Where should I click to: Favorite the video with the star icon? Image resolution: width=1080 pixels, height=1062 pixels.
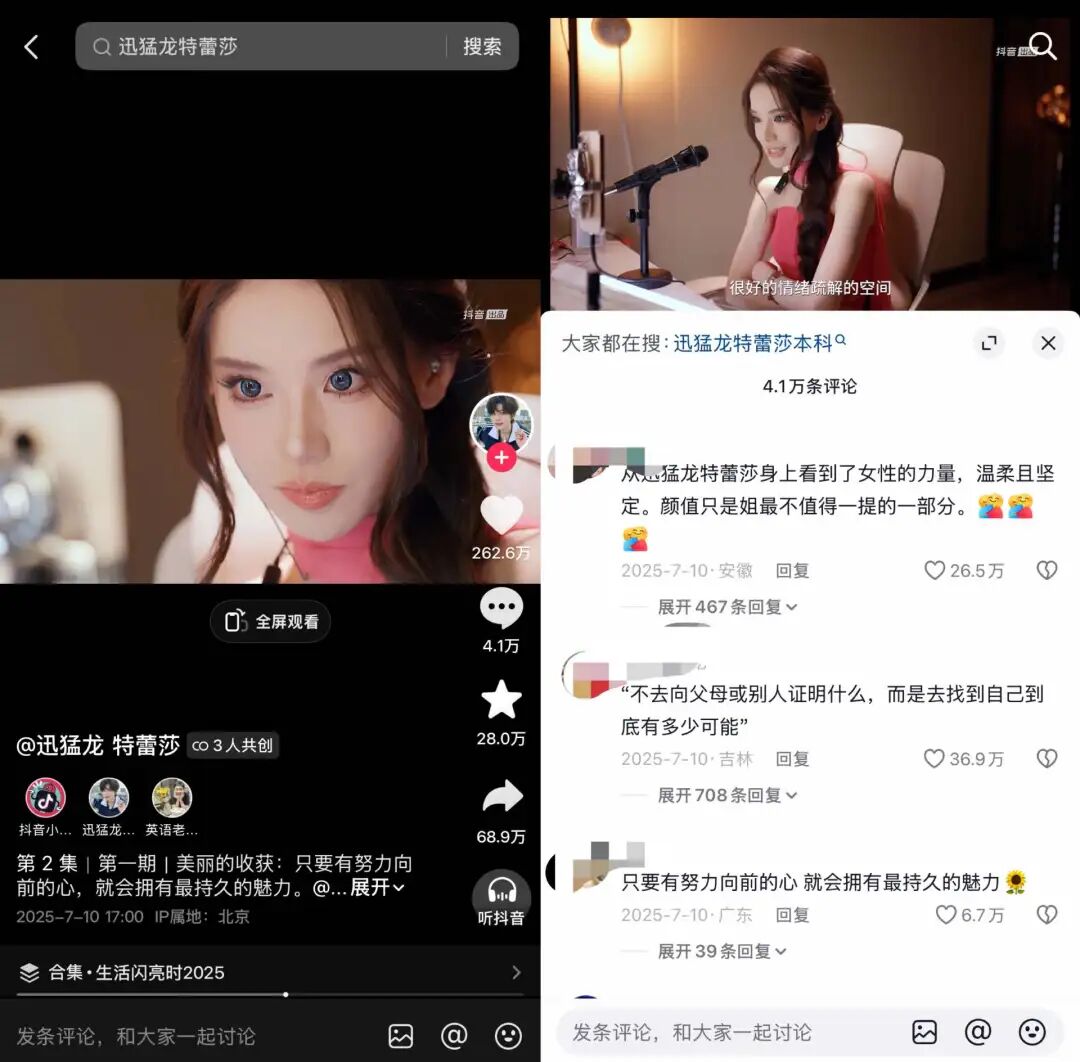(x=501, y=700)
